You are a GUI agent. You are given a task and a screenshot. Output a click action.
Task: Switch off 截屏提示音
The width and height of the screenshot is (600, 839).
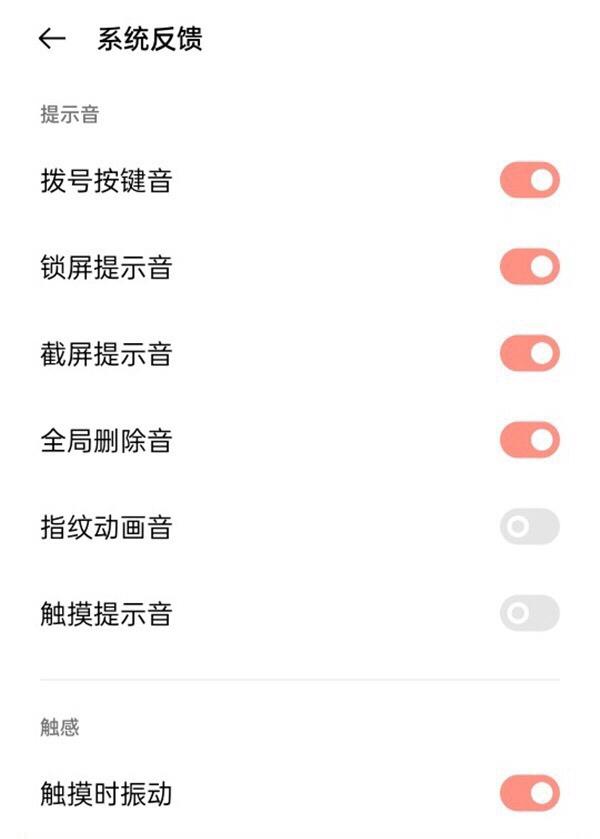529,354
